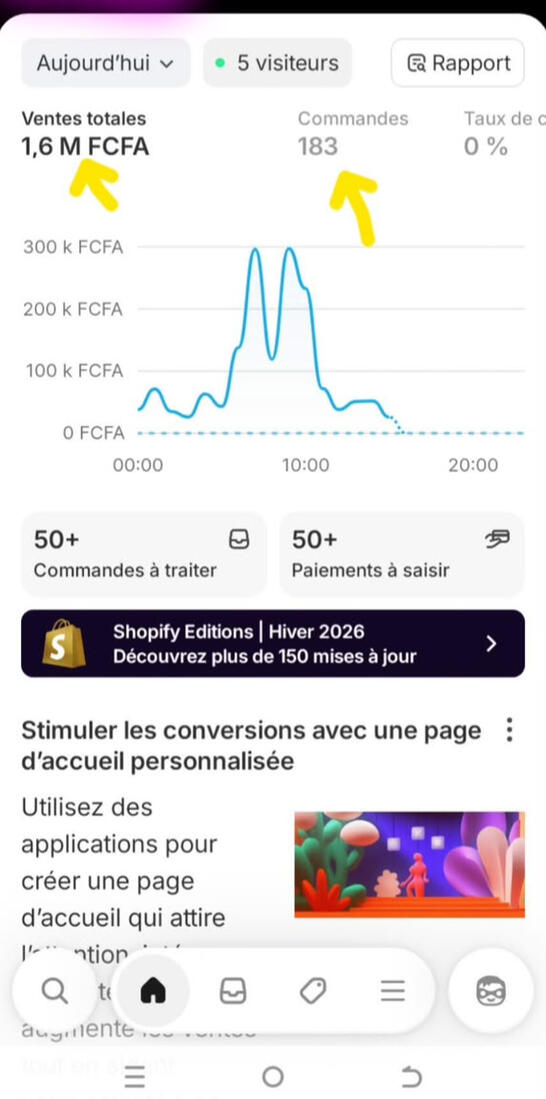Screen dimensions: 546x1099
Task: Tap the system back button
Action: 411,1076
